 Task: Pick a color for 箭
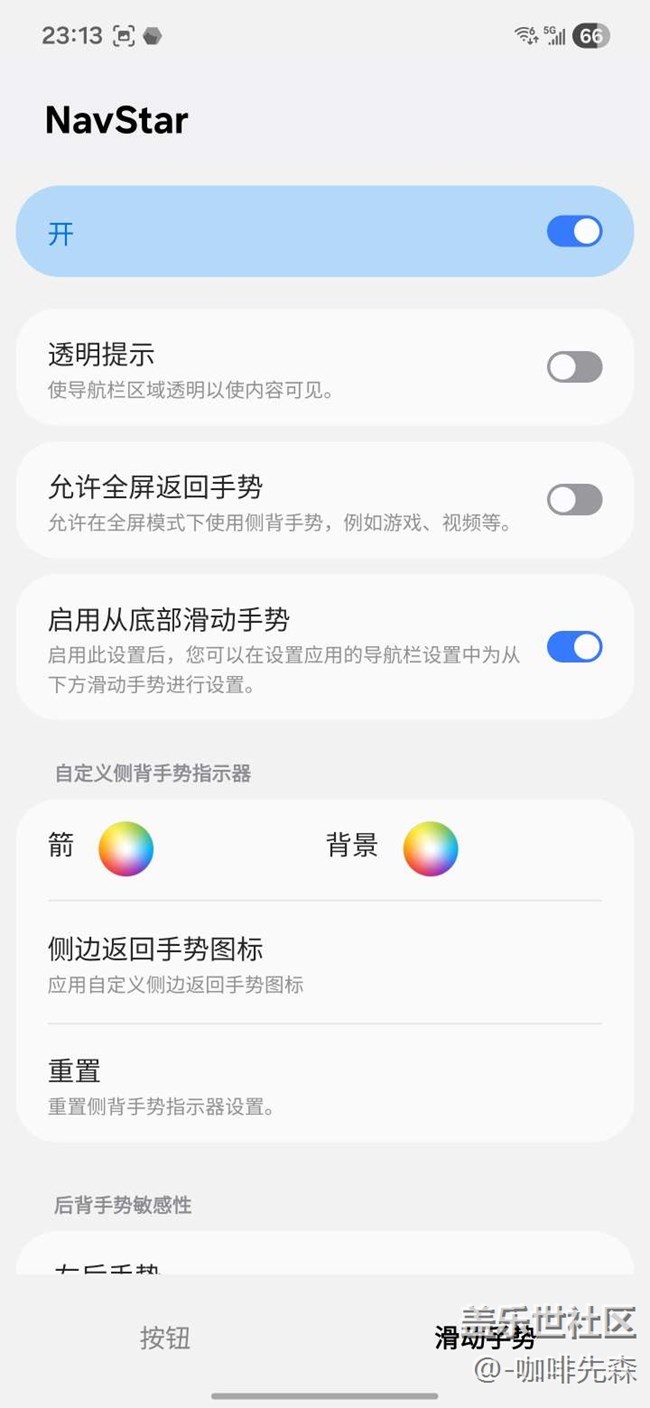click(126, 848)
